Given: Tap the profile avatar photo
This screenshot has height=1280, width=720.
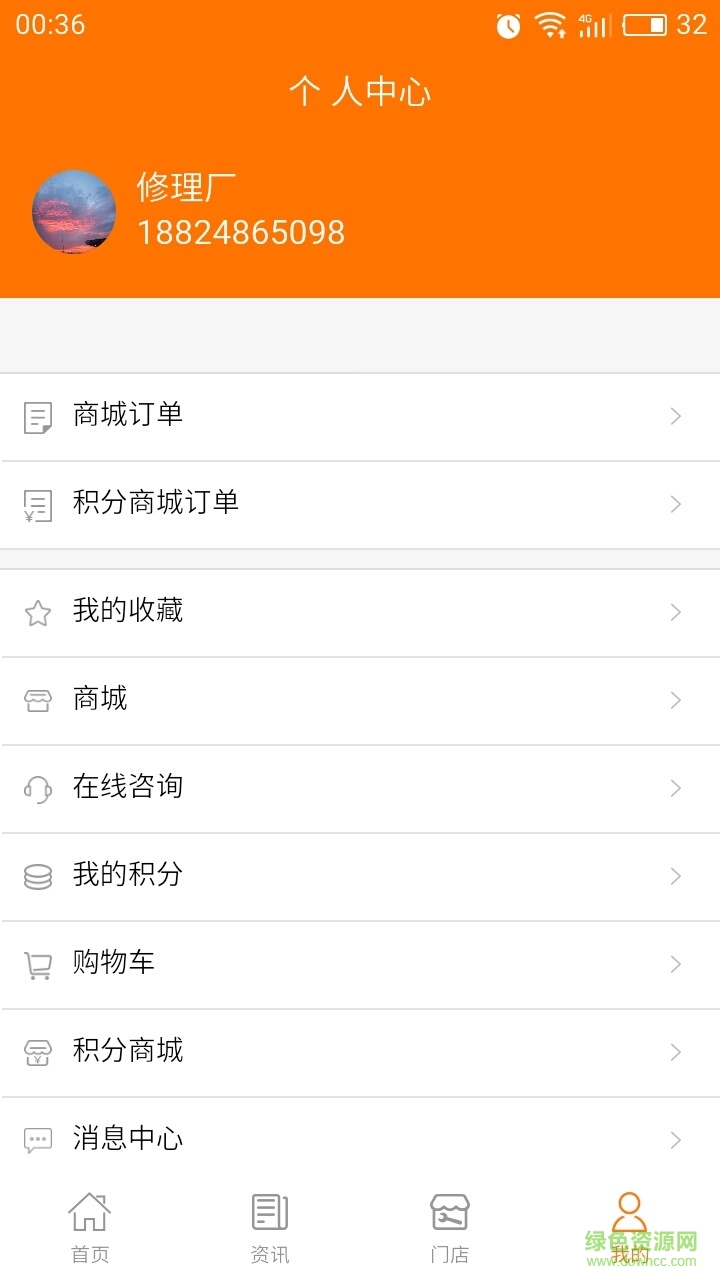Looking at the screenshot, I should (x=73, y=211).
